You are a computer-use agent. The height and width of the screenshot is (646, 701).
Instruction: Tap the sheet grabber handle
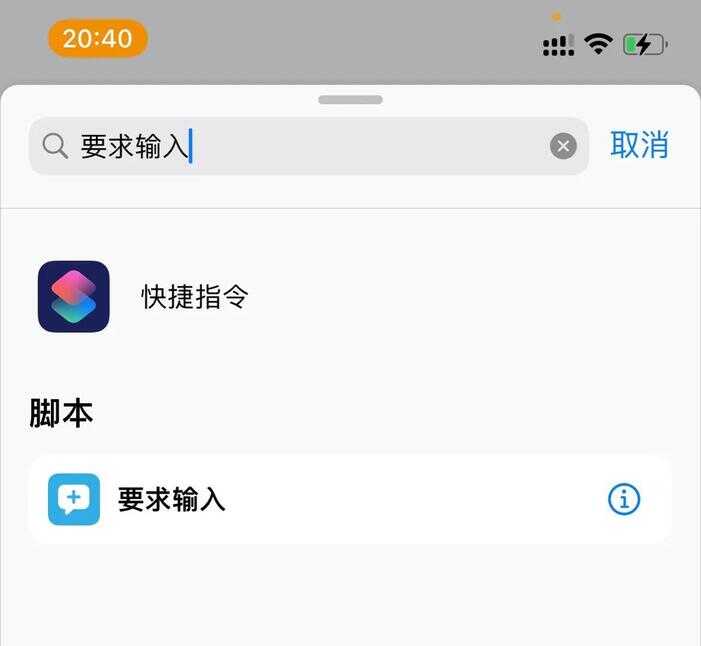tap(350, 100)
